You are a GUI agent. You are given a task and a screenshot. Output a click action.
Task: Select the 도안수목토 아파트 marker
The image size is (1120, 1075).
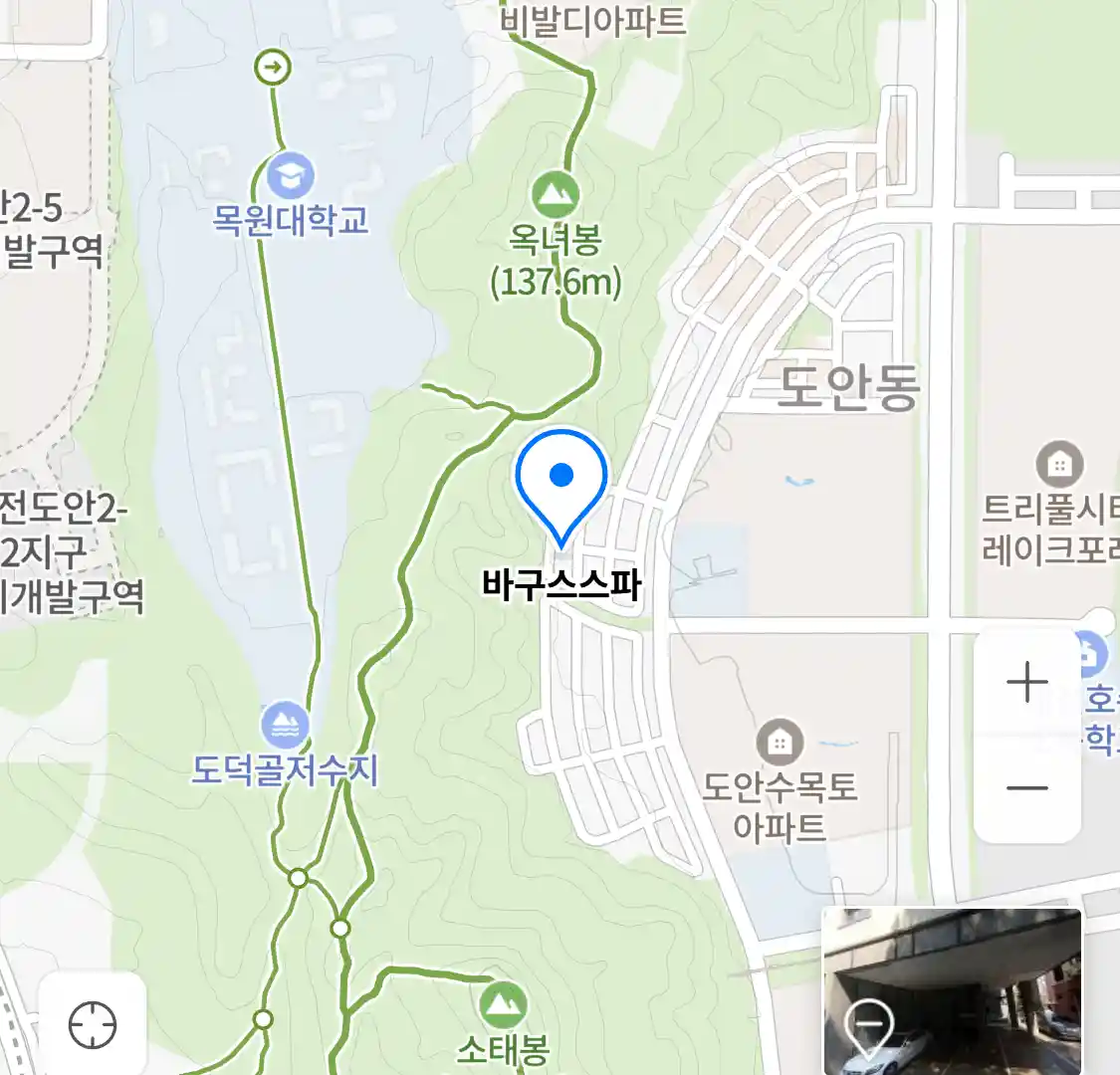[x=780, y=742]
